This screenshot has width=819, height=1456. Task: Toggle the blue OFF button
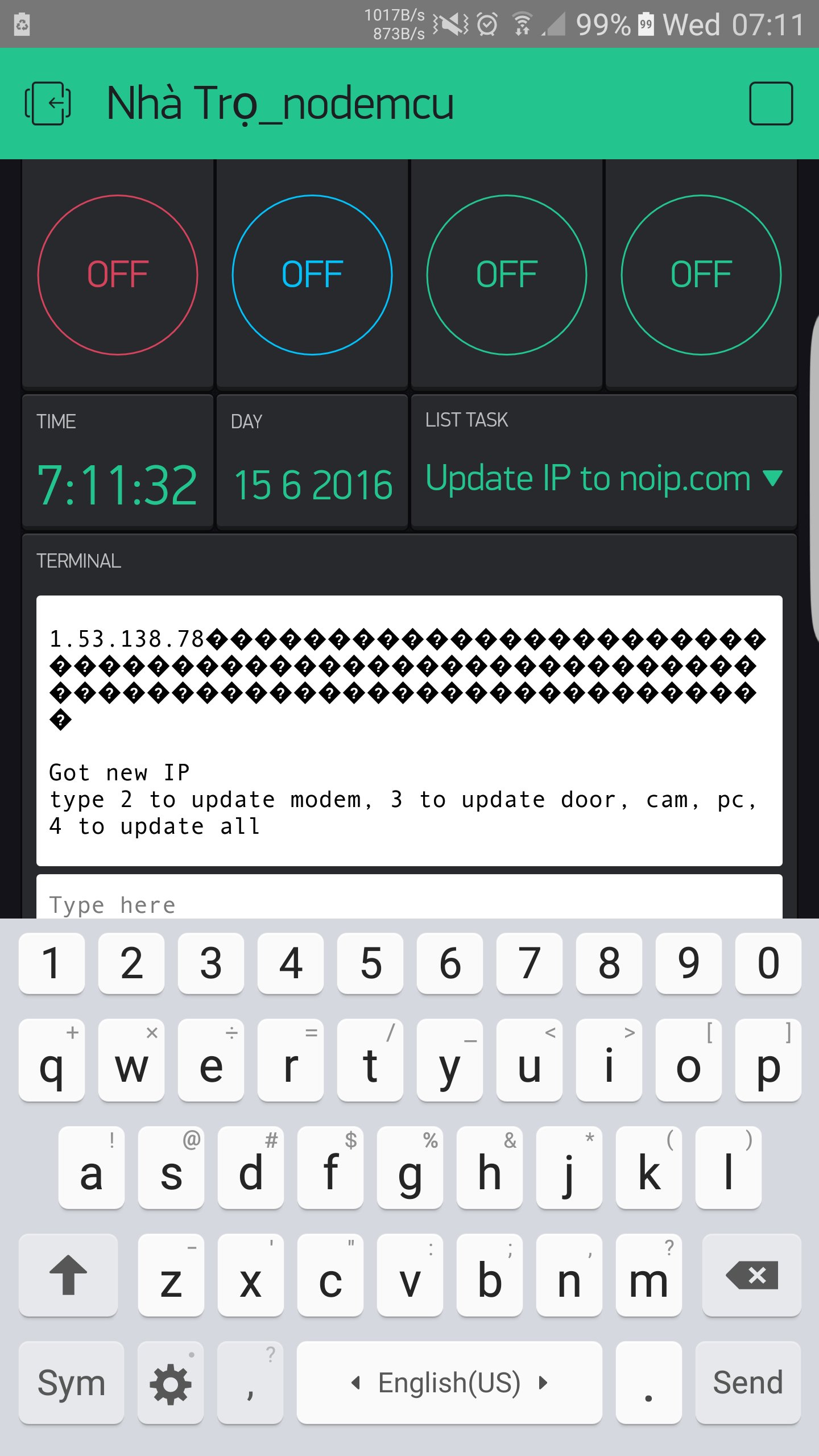[312, 275]
